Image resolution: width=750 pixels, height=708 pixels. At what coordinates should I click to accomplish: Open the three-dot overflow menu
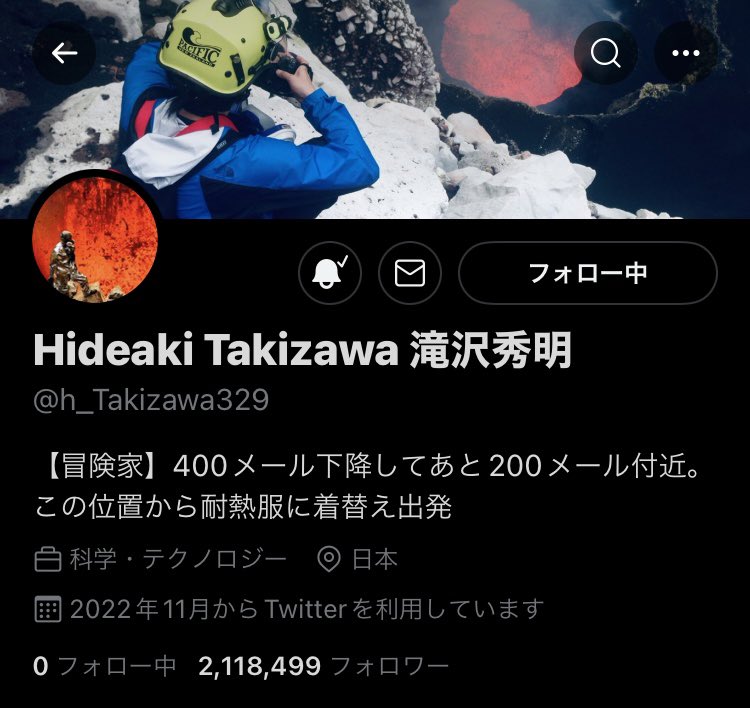coord(685,52)
